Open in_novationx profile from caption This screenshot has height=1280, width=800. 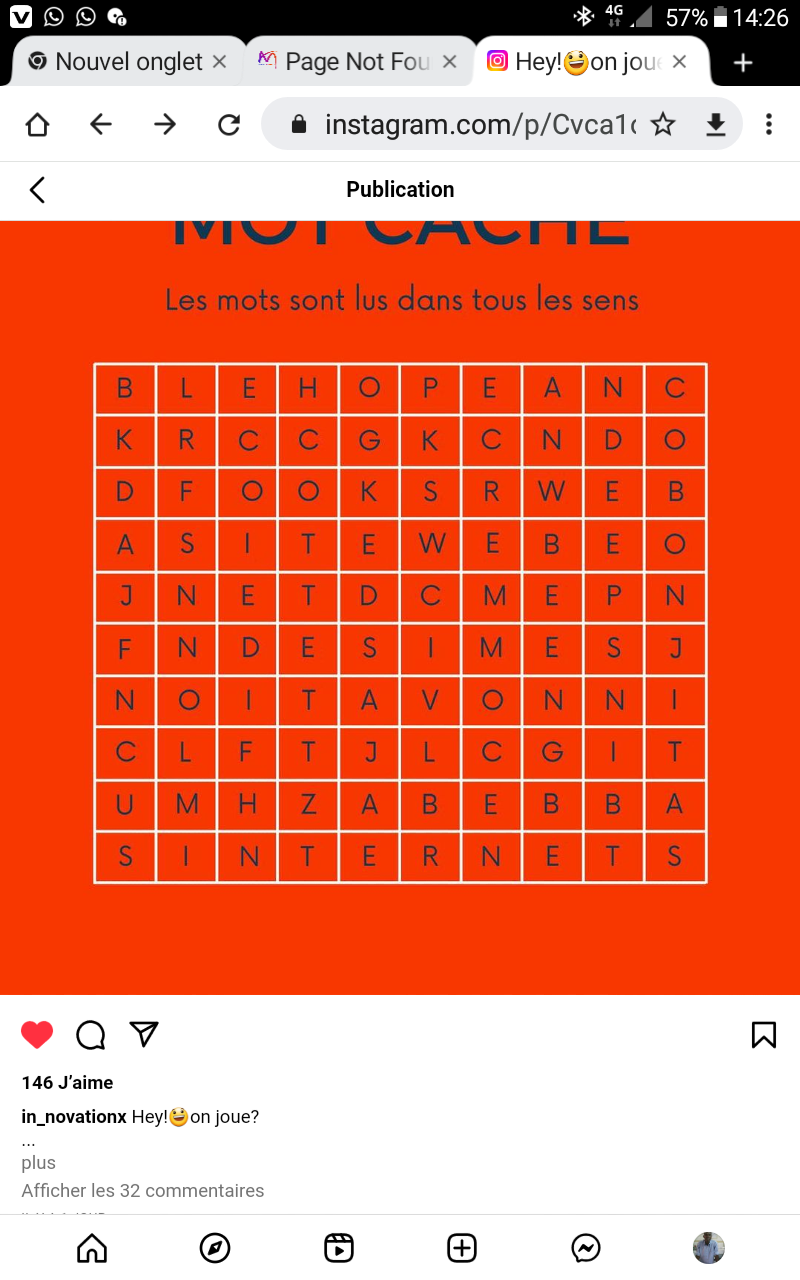(74, 1117)
